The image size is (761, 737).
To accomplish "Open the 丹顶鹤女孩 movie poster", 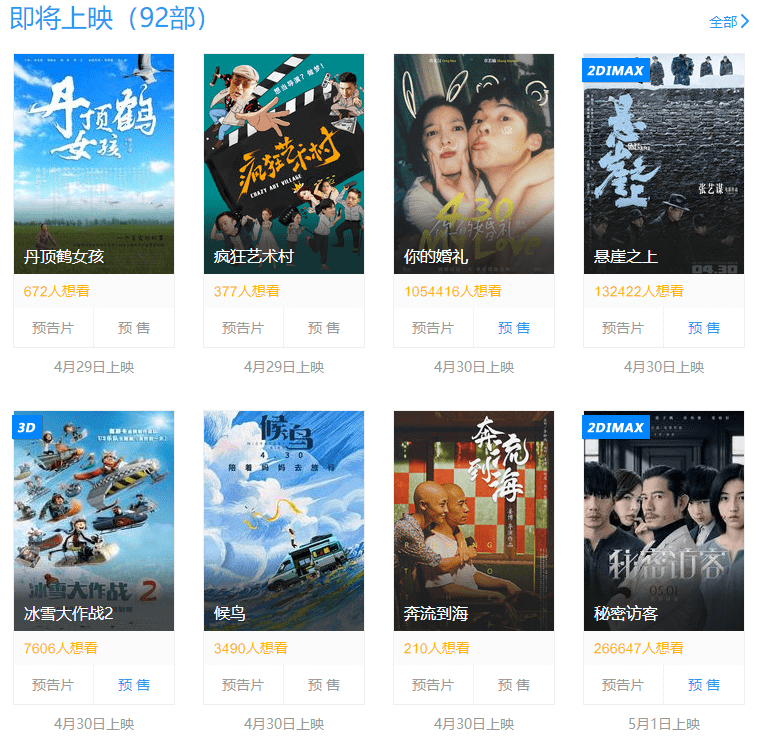I will [x=94, y=163].
